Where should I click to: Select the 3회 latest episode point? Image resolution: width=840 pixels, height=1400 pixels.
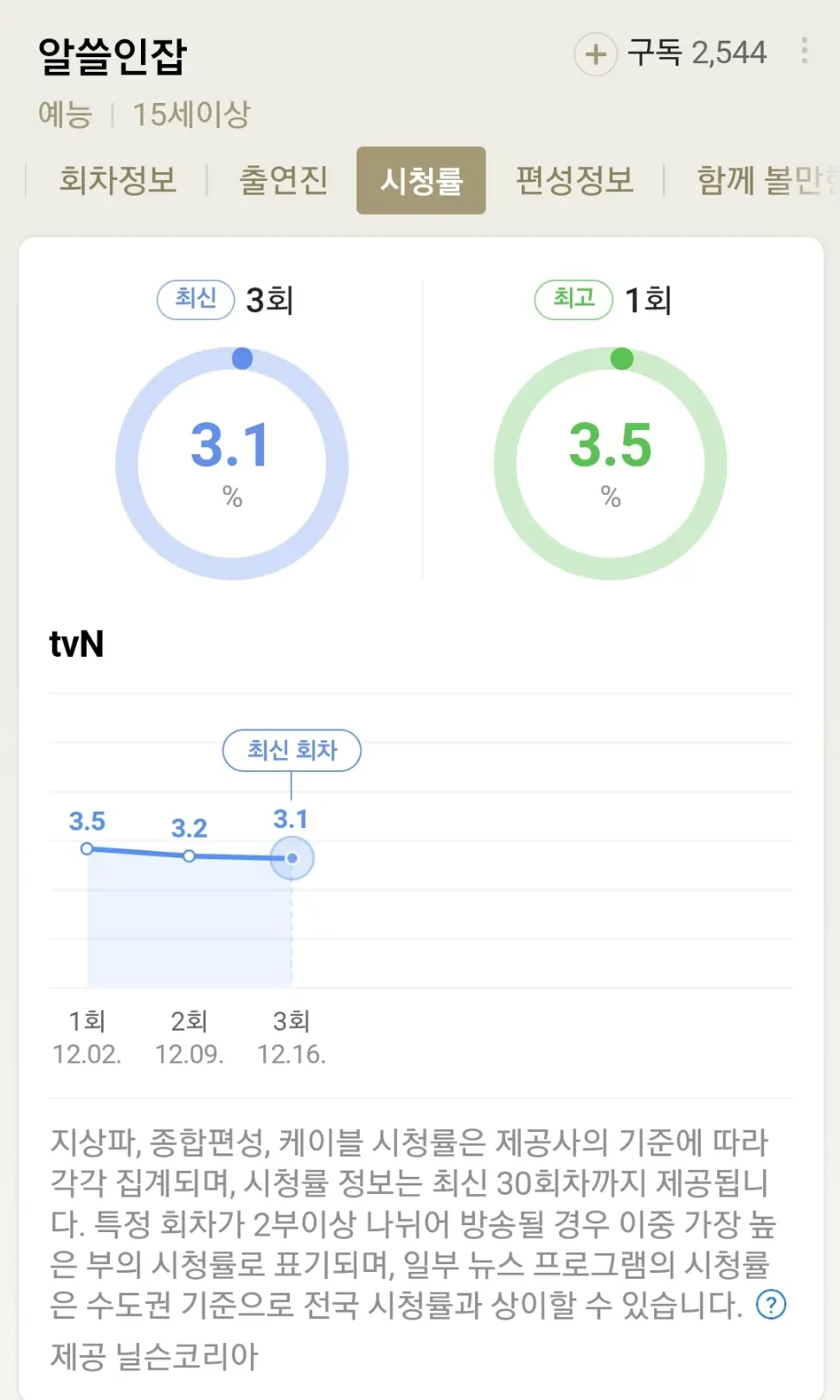click(x=292, y=858)
